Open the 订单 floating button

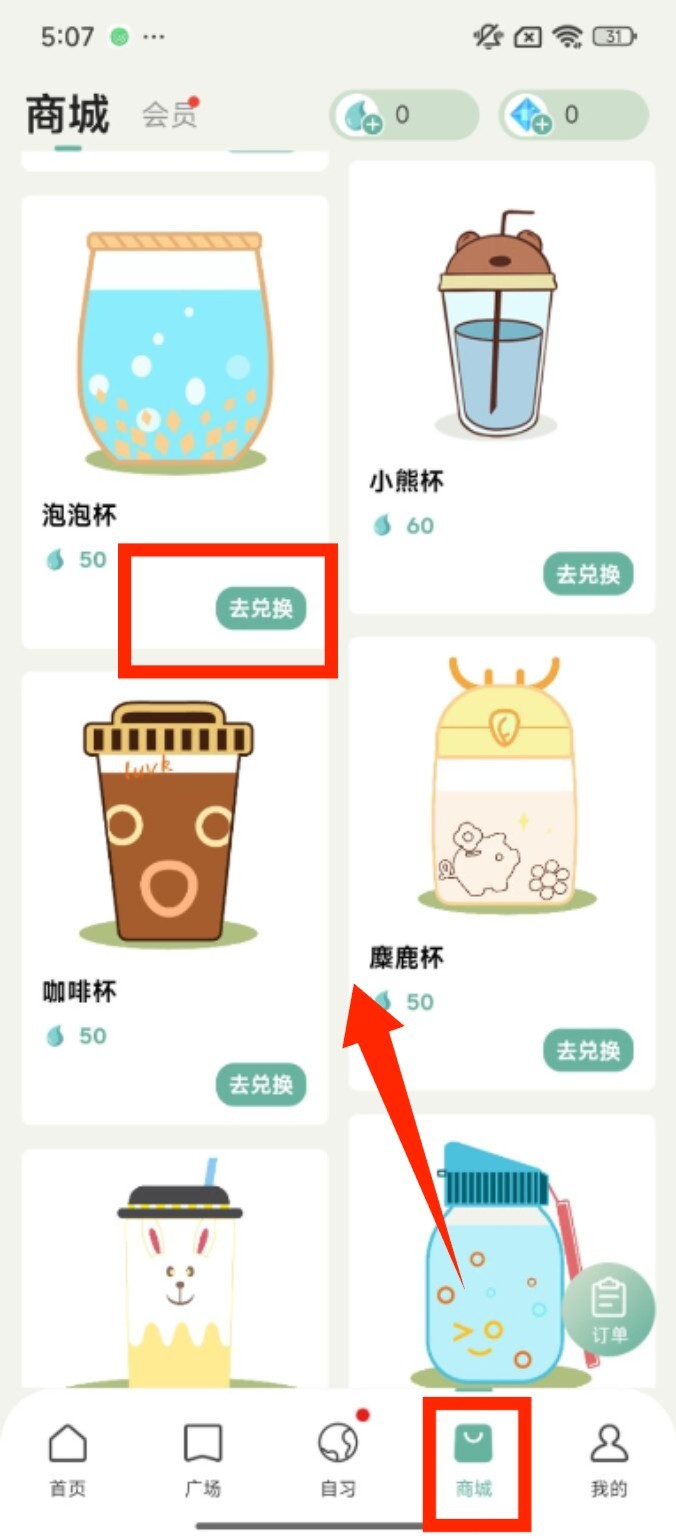tap(608, 1309)
